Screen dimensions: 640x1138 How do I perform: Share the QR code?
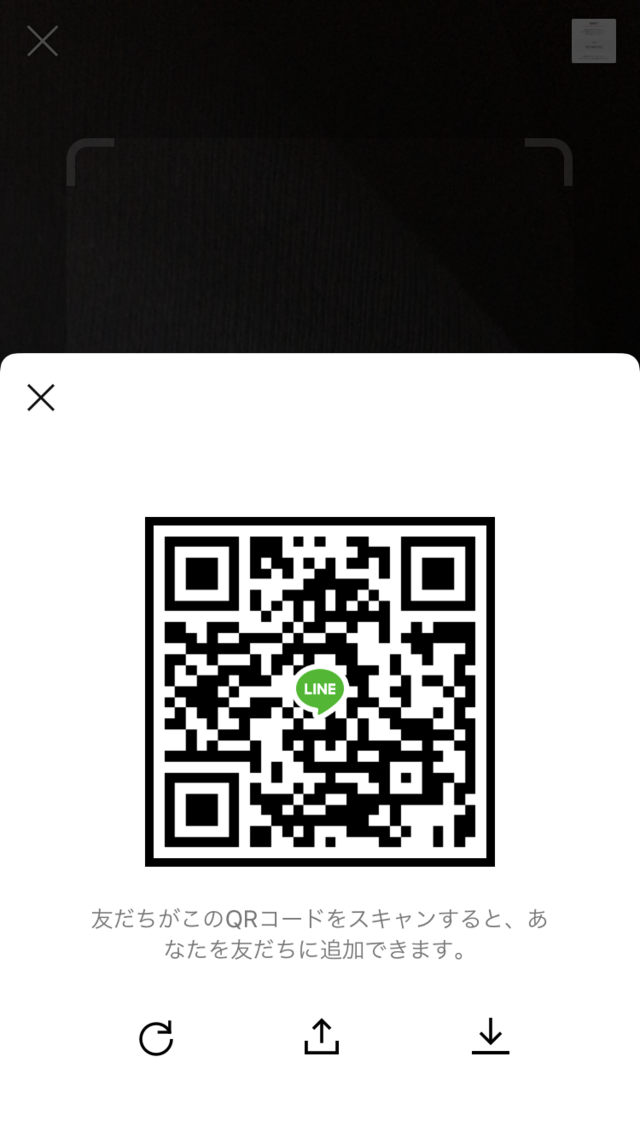click(x=321, y=1036)
